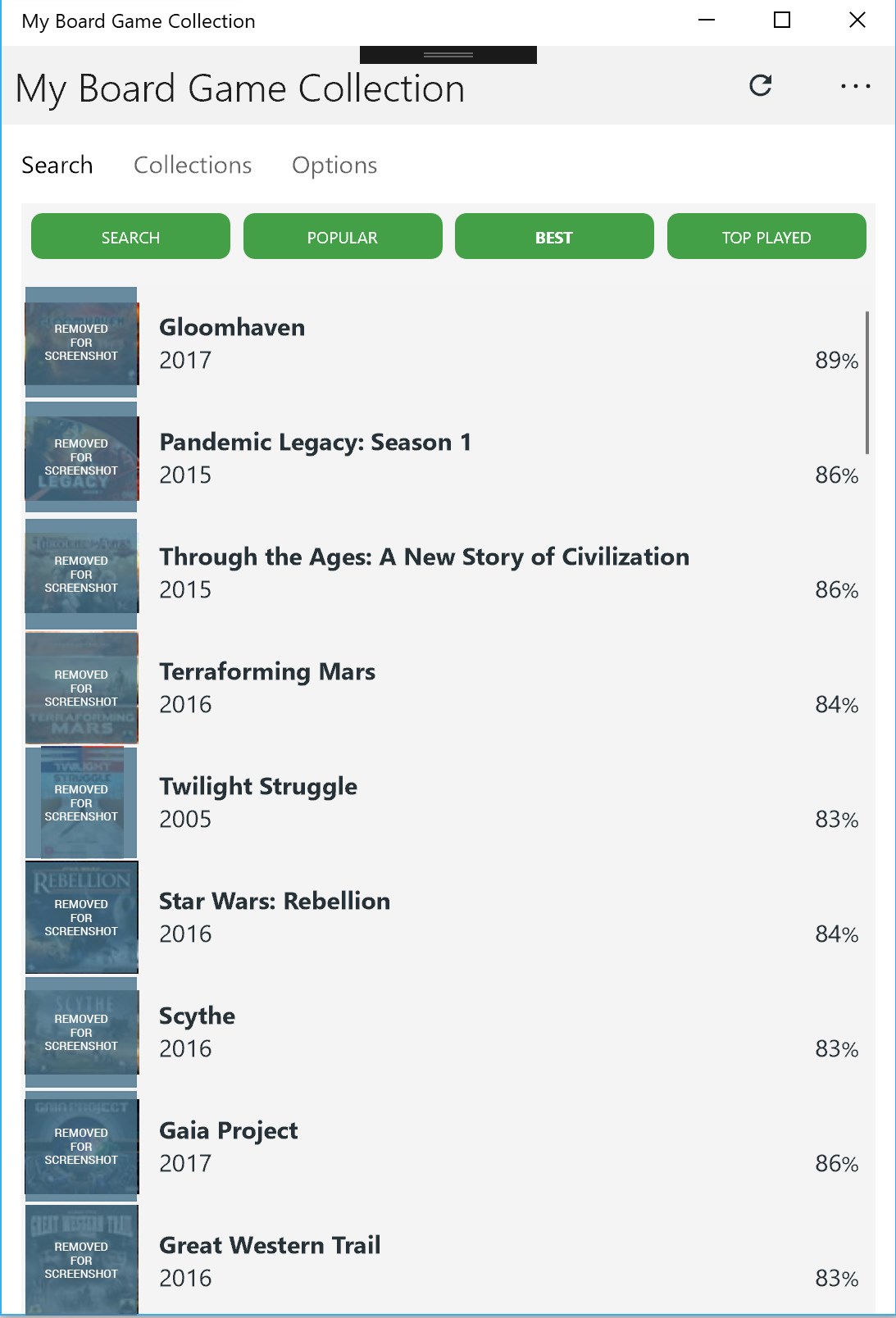Choose Star Wars: Rebellion
The image size is (896, 1318).
tap(275, 902)
